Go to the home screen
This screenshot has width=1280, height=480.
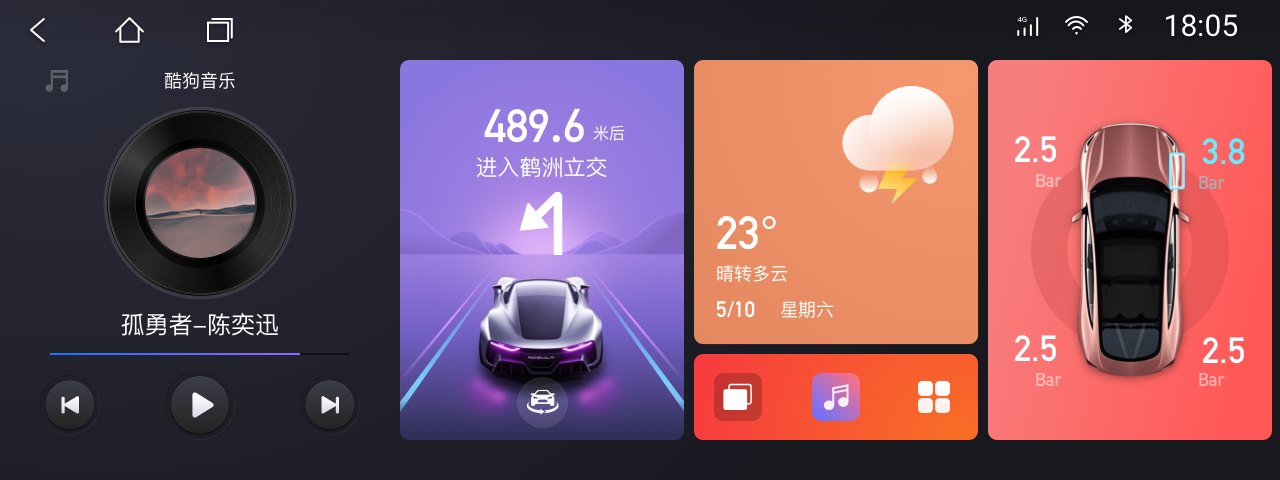pos(129,30)
